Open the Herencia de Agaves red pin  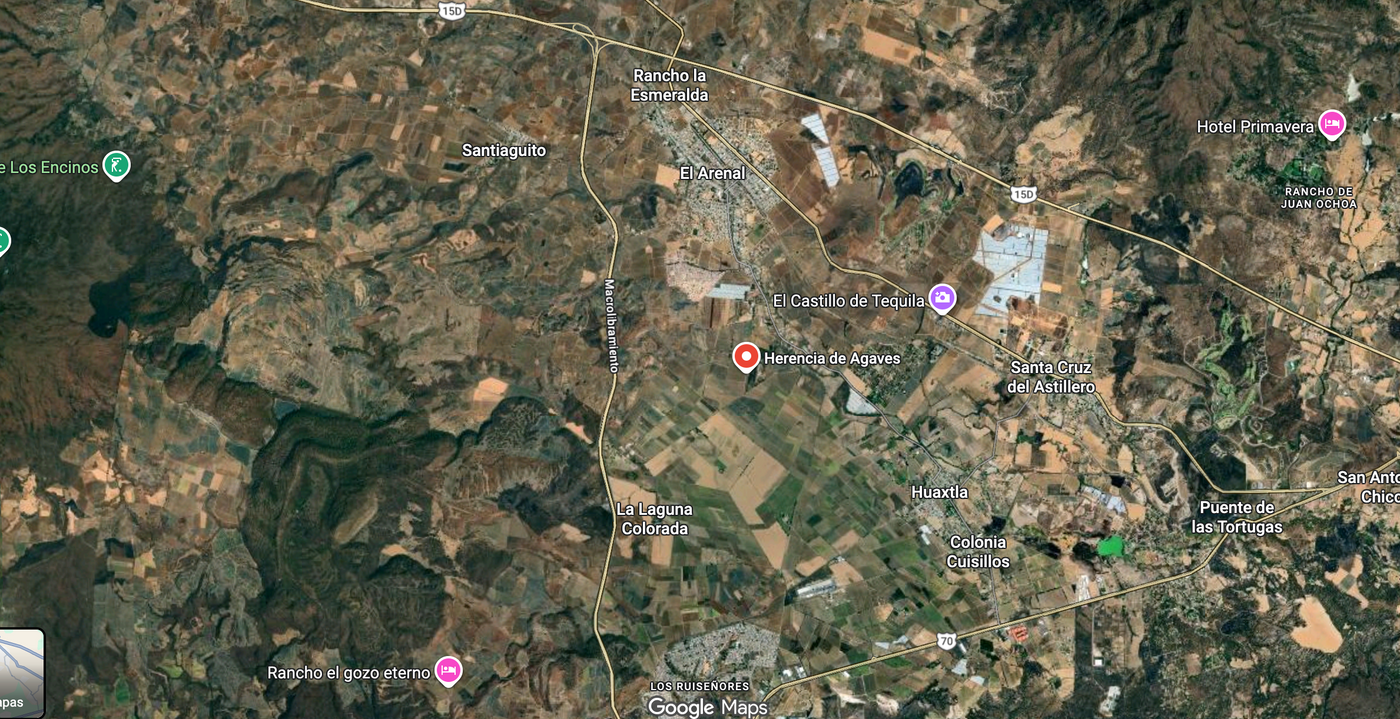[746, 355]
